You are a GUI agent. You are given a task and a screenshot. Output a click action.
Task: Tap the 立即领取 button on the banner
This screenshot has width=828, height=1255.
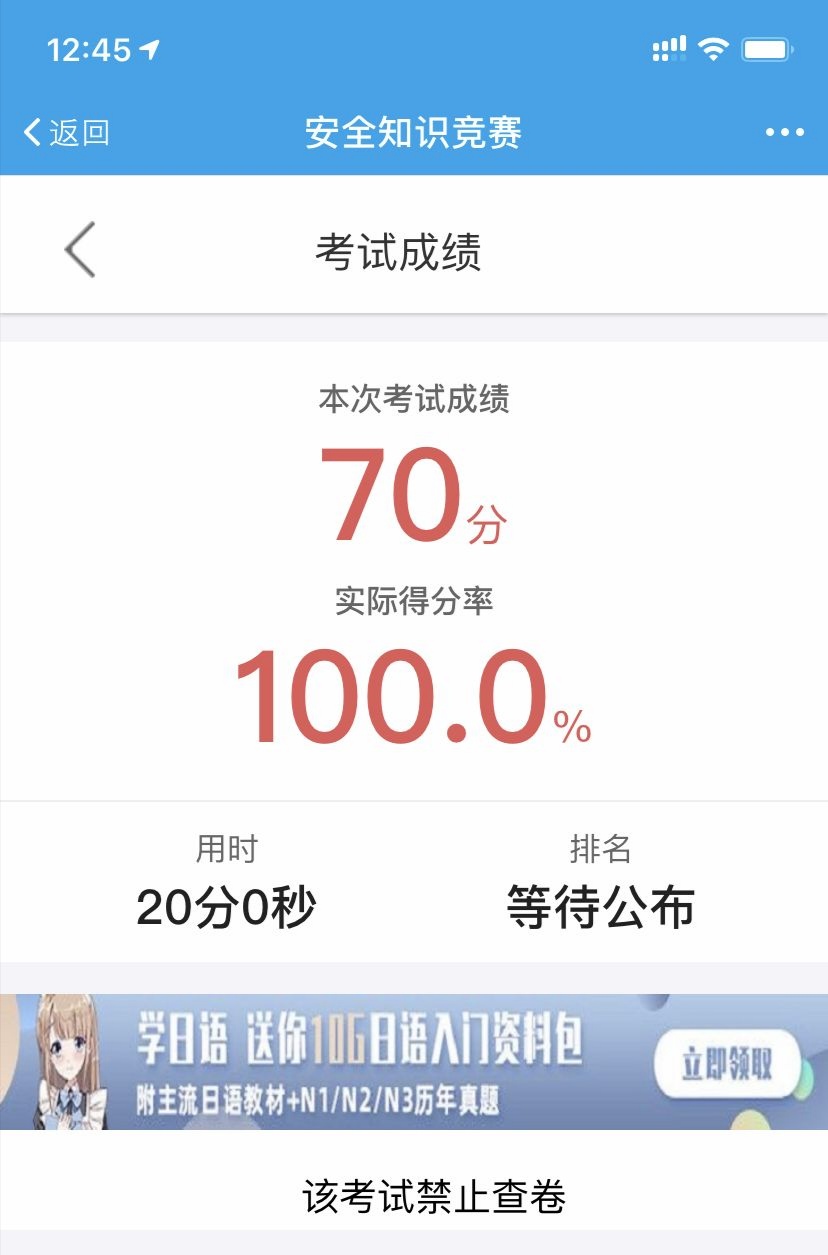click(x=727, y=1065)
